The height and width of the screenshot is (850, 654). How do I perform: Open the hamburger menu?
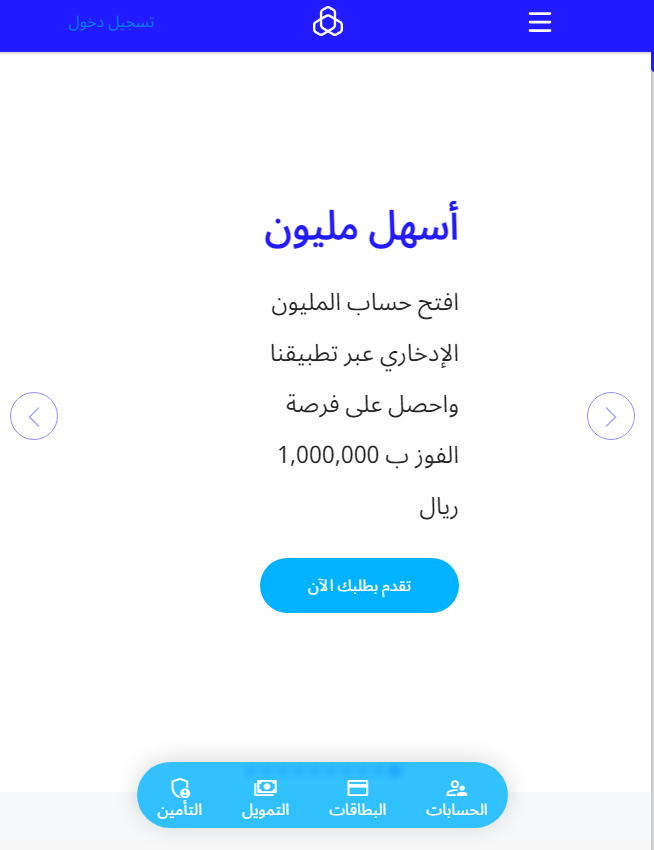point(540,22)
